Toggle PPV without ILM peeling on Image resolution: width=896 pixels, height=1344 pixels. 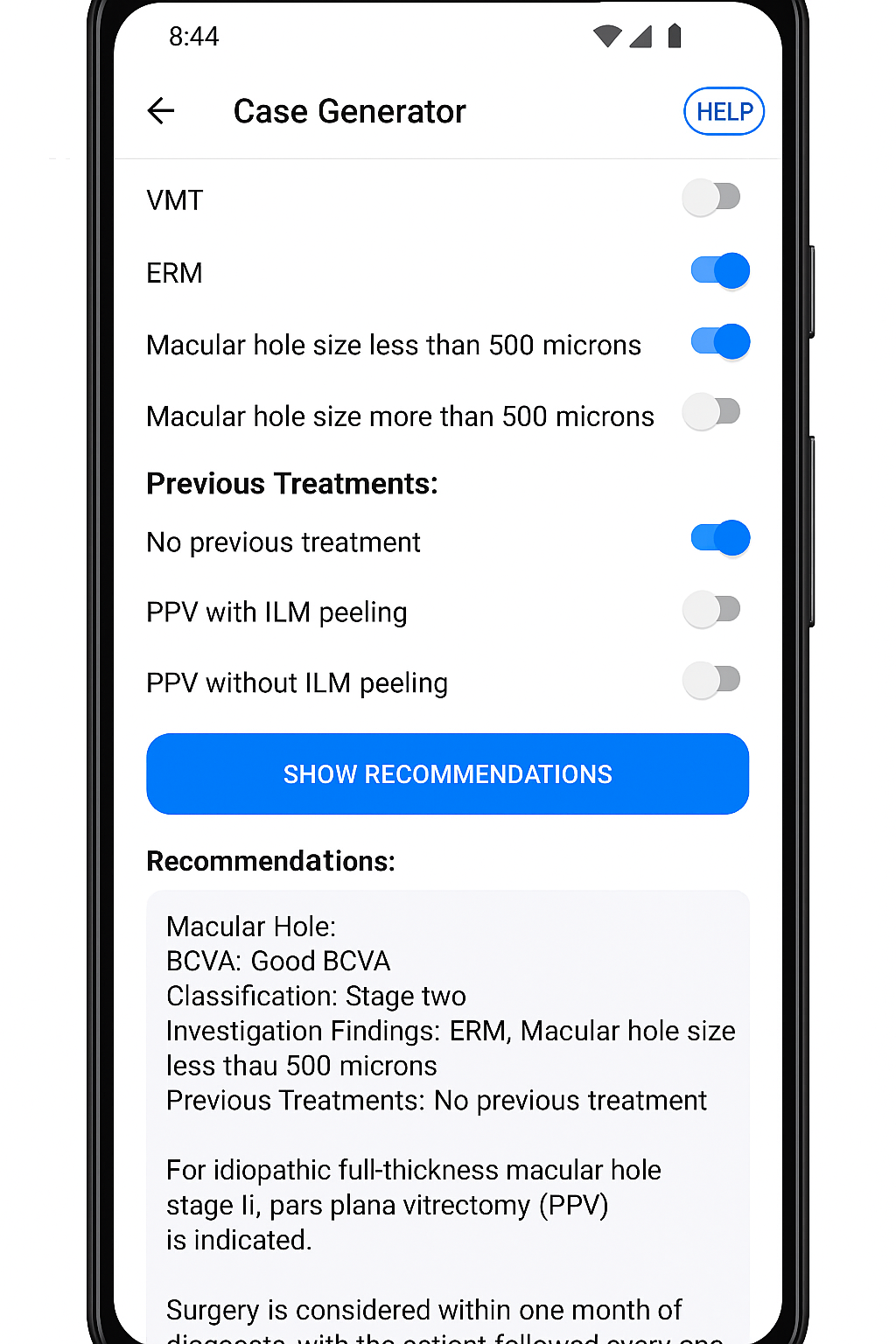[712, 680]
